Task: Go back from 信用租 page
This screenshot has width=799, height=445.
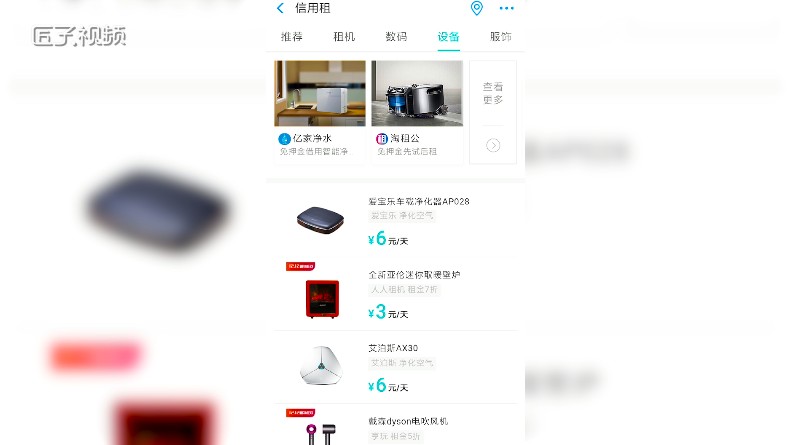Action: [x=280, y=9]
